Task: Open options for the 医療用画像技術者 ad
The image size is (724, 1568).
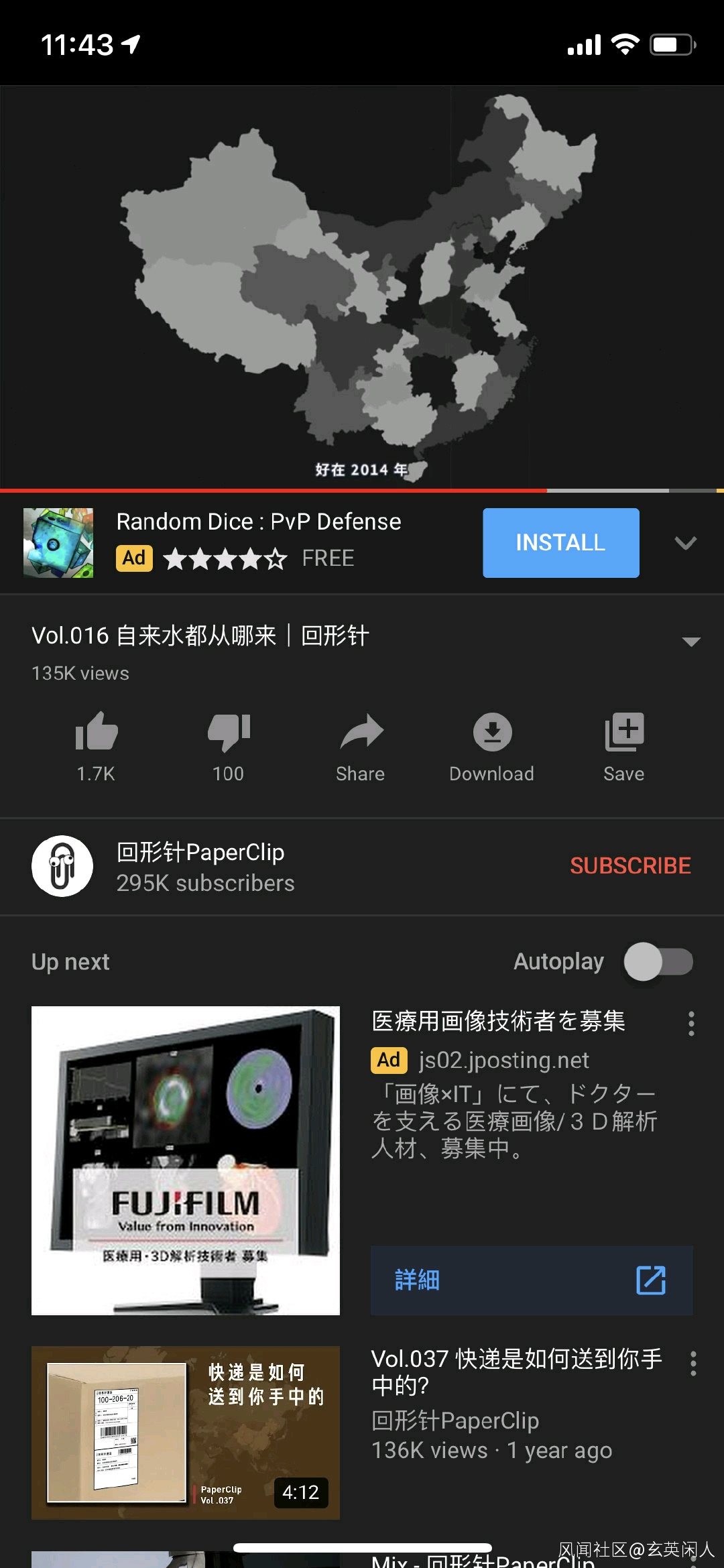Action: click(691, 1024)
